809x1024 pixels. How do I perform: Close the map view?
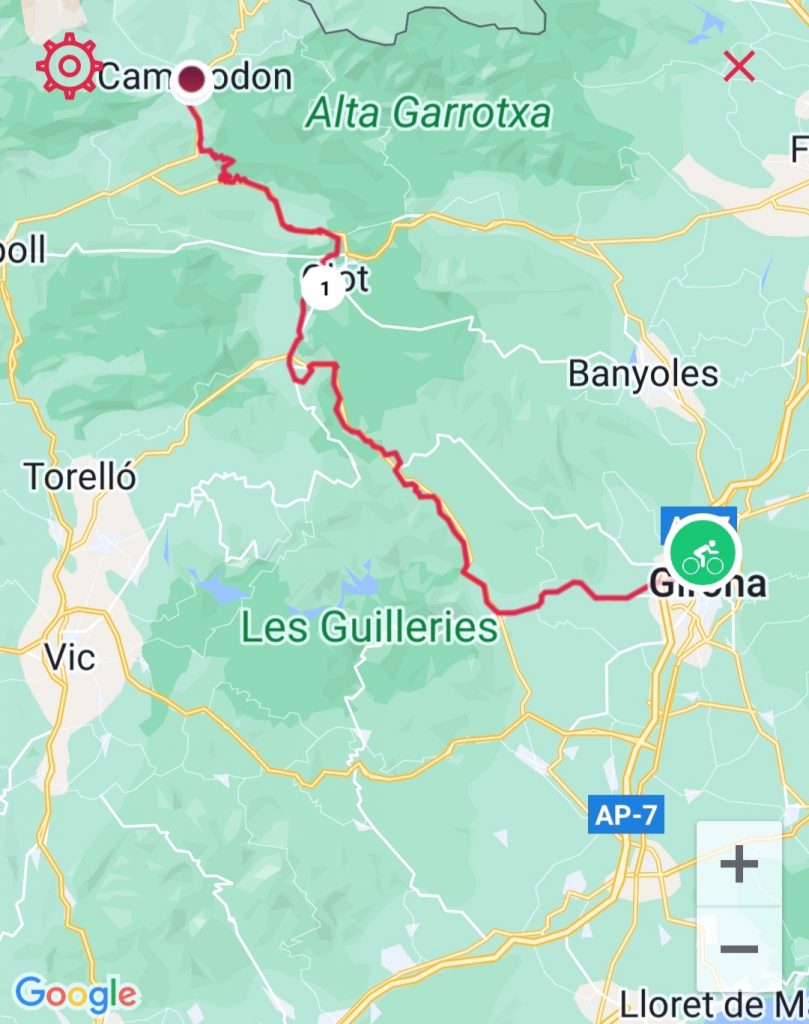pyautogui.click(x=739, y=67)
